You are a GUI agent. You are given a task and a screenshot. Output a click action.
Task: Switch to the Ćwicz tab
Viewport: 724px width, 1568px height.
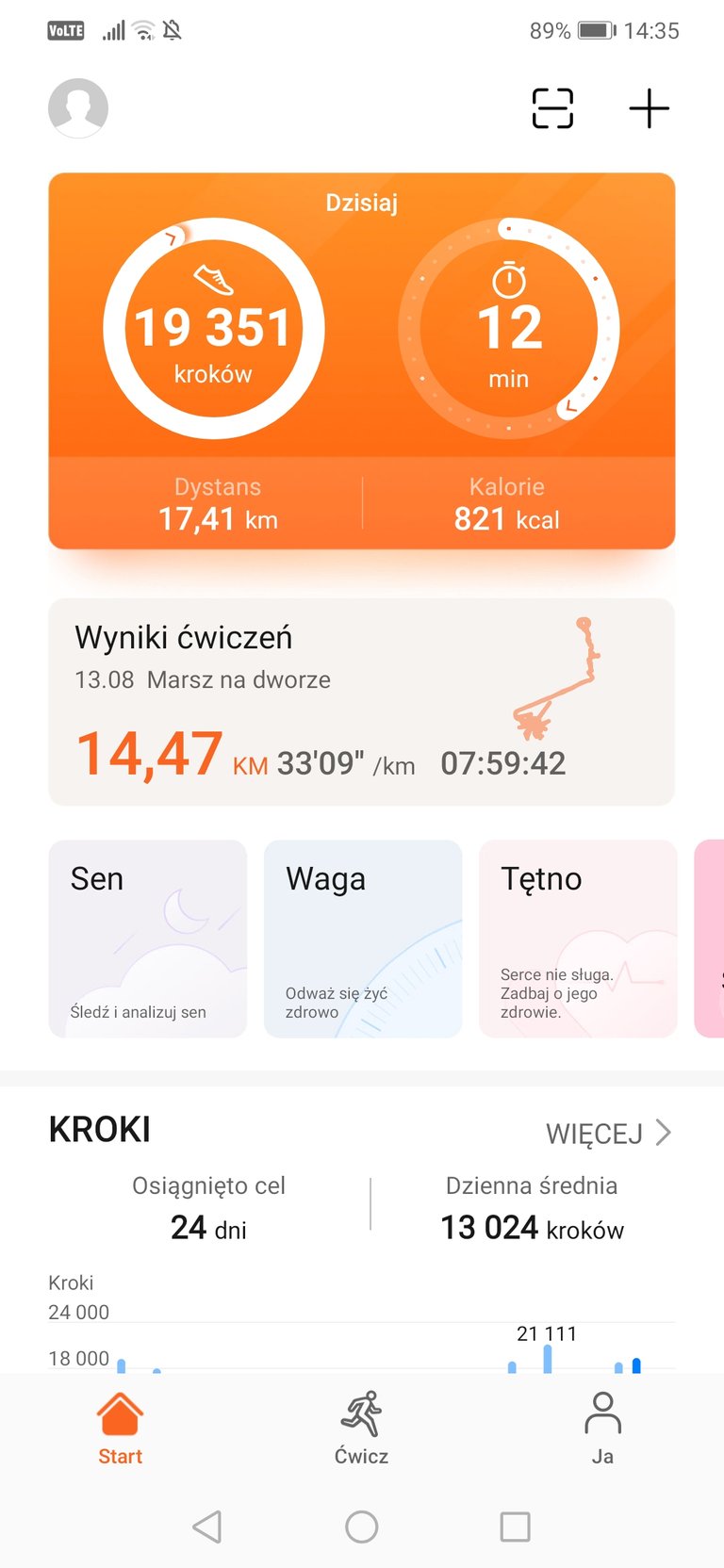click(362, 1429)
